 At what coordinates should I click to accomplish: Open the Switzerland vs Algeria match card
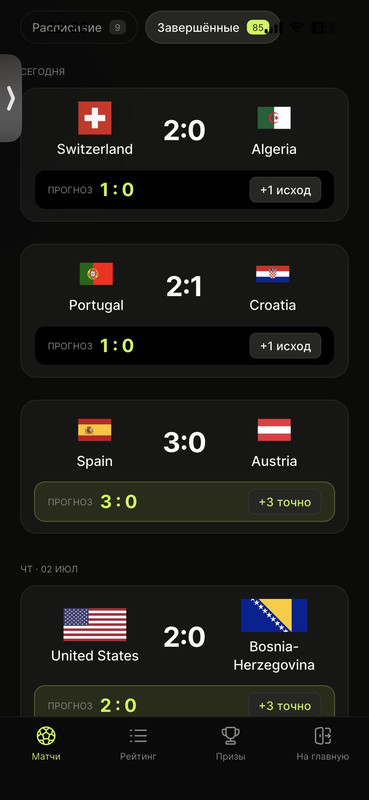(x=184, y=155)
